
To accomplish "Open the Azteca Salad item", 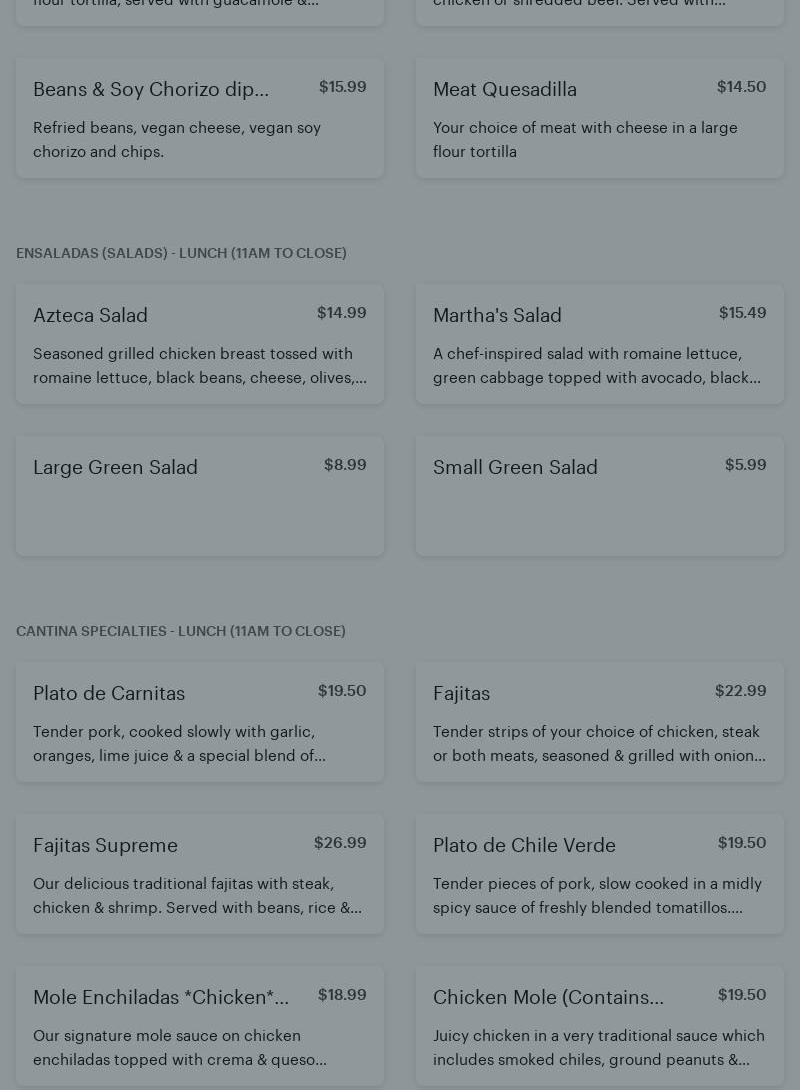I will 200,344.
